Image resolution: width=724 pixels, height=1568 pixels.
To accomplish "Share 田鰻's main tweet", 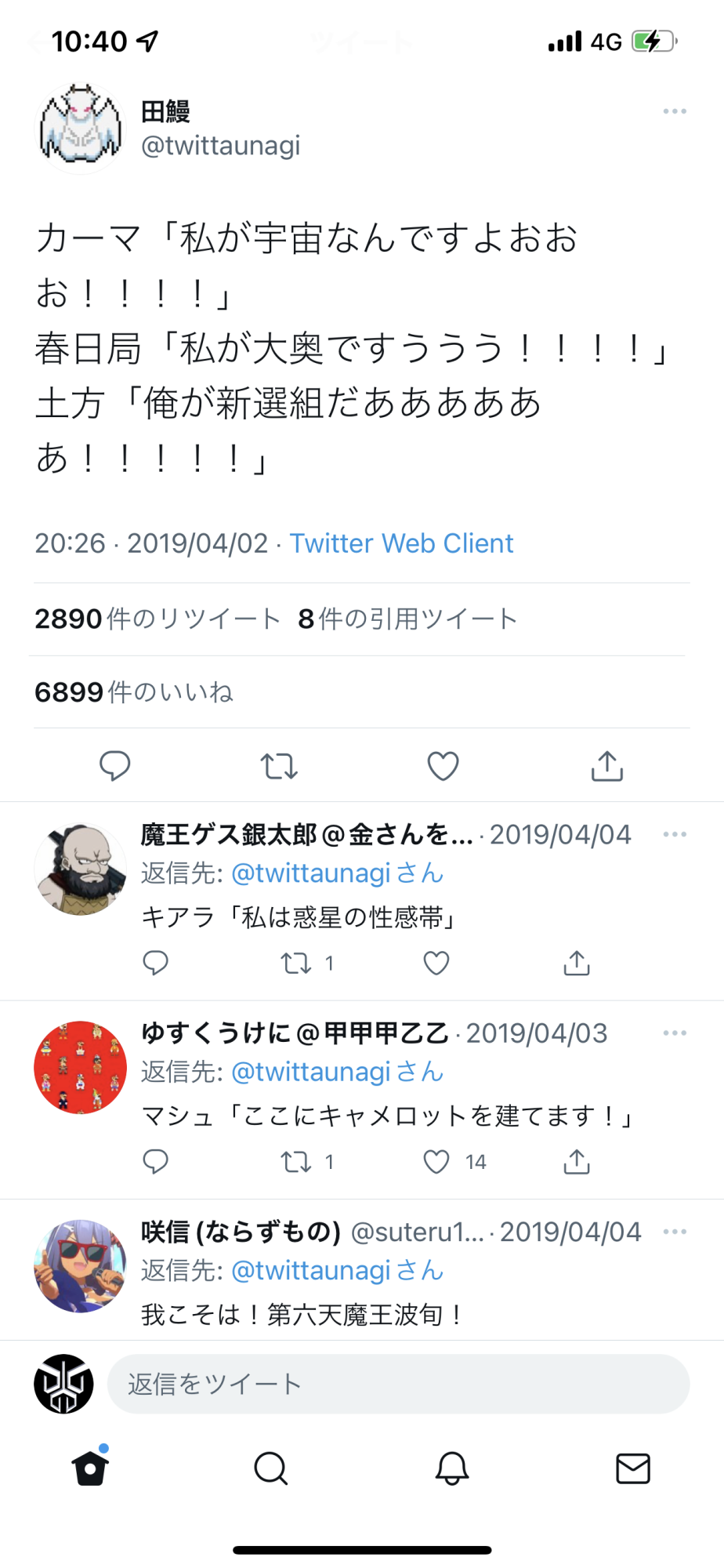I will tap(607, 766).
